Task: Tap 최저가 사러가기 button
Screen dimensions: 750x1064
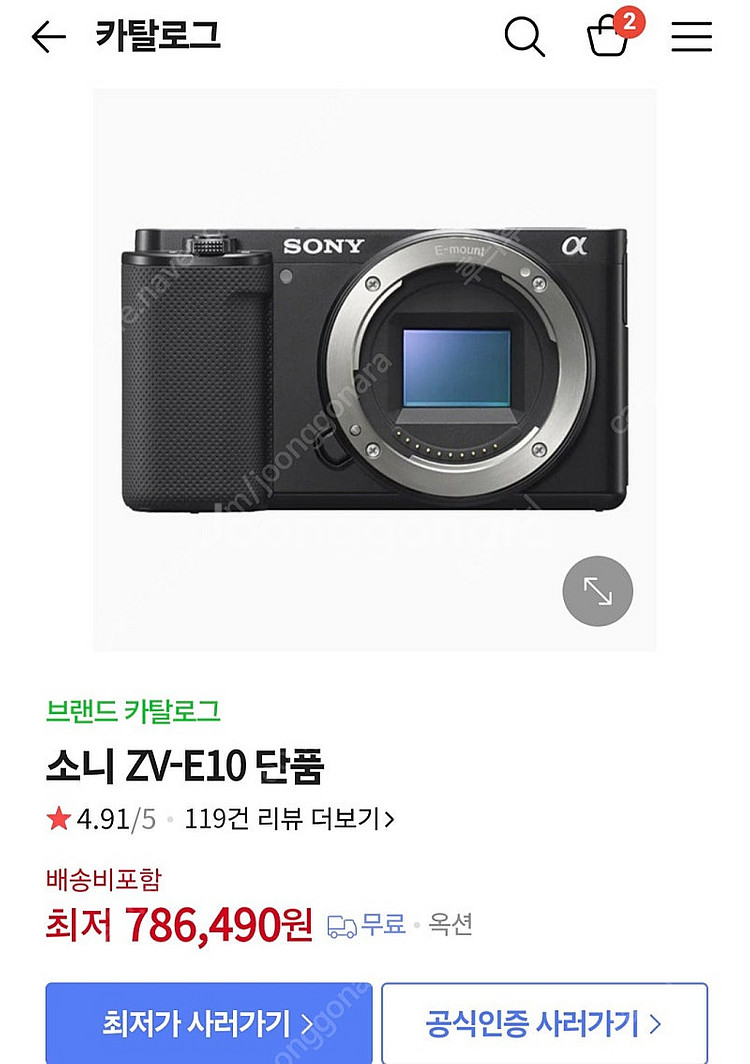Action: pyautogui.click(x=208, y=1024)
